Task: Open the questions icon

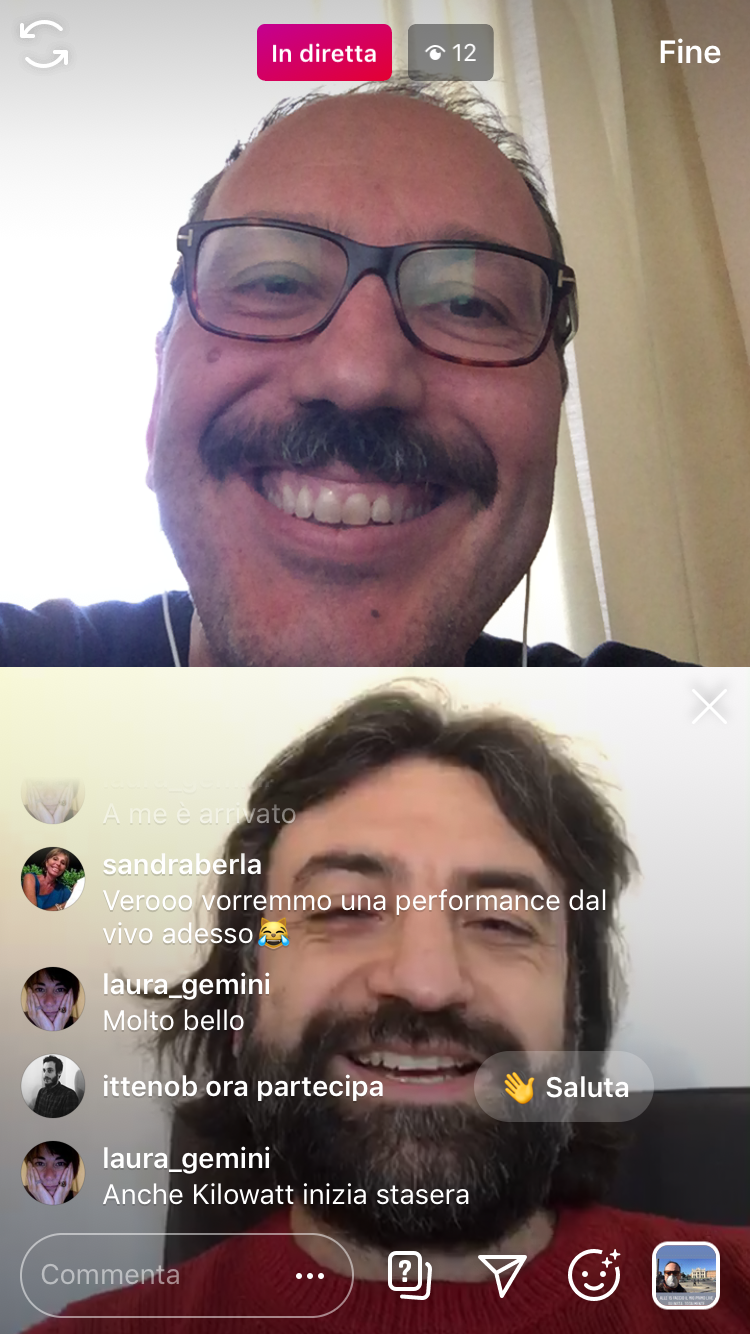Action: [409, 1275]
